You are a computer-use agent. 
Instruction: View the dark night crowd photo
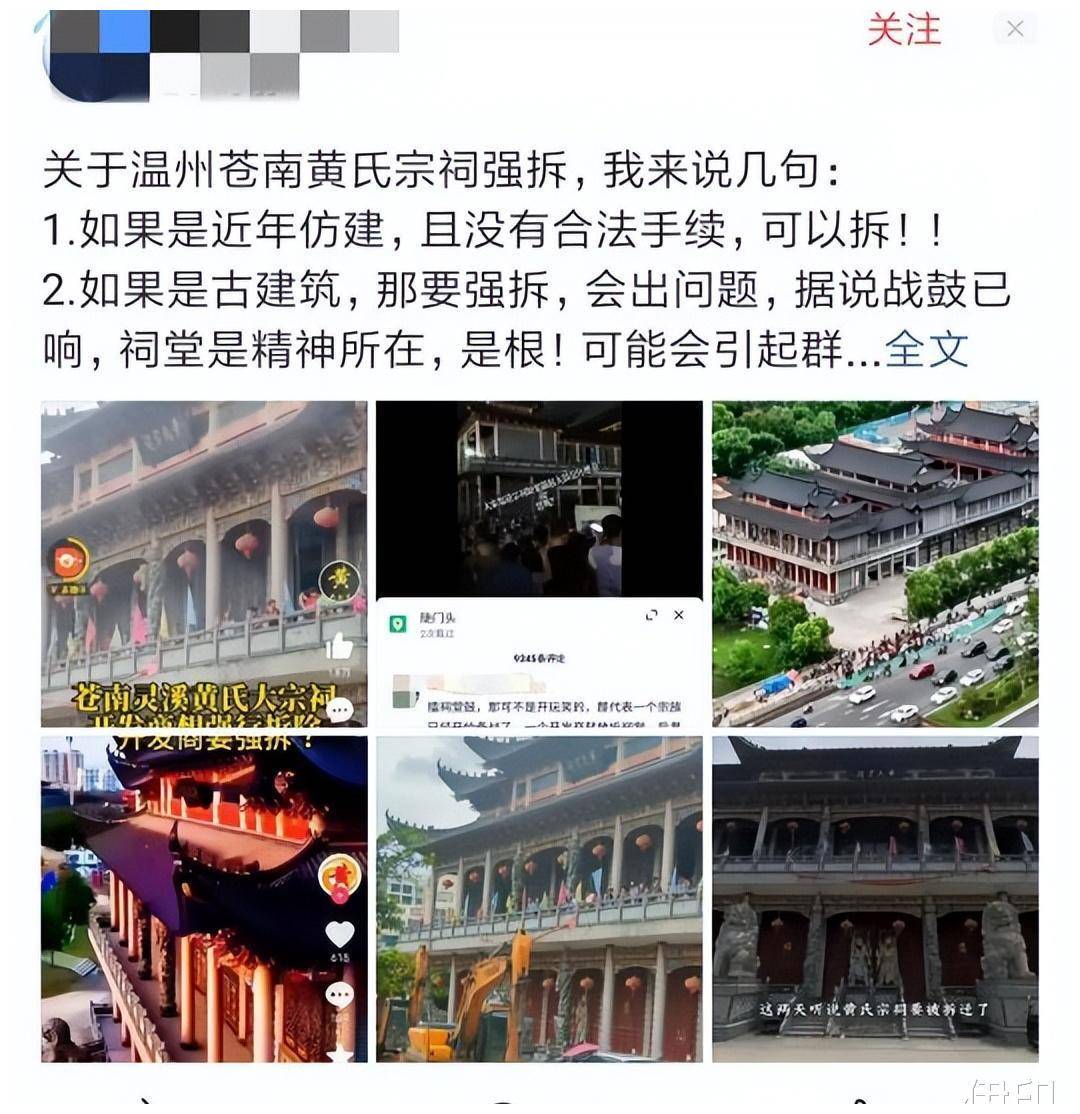click(x=539, y=500)
